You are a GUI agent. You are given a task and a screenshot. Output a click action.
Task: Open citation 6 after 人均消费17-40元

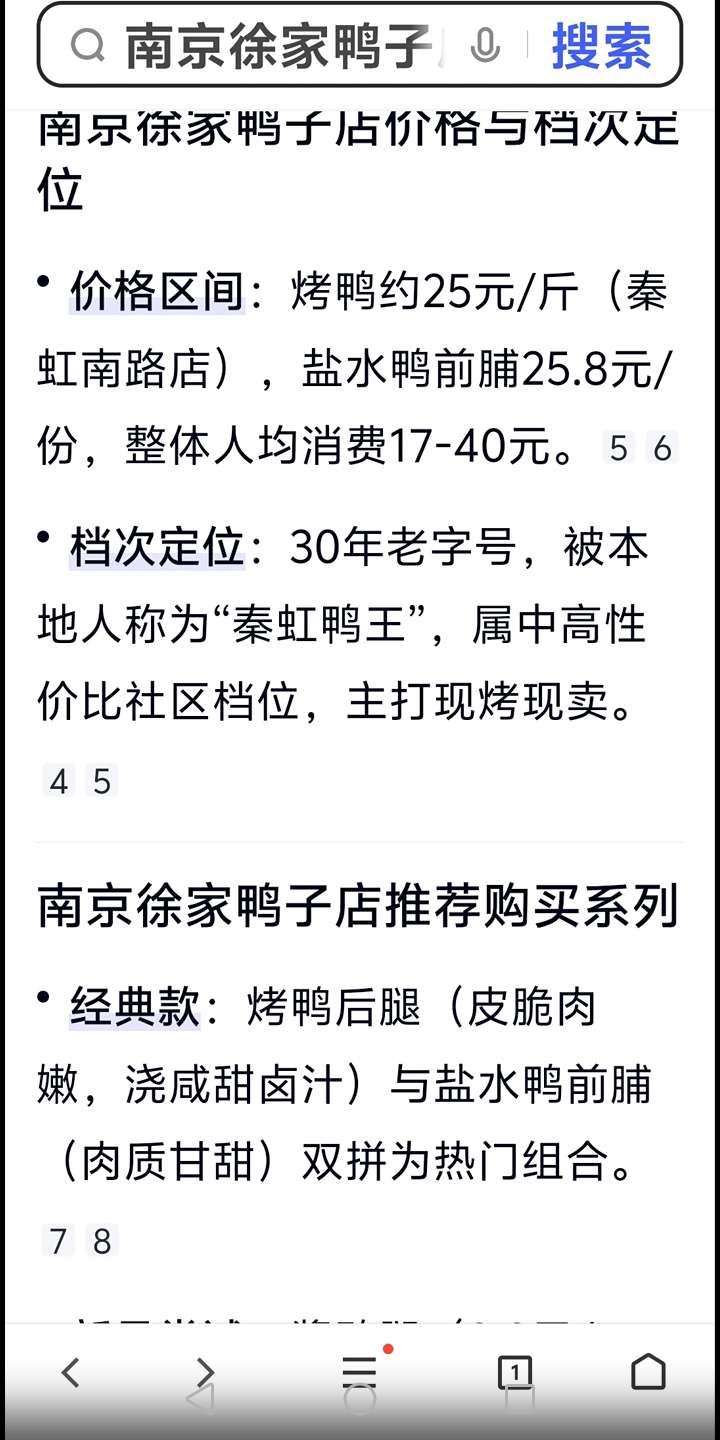point(662,449)
